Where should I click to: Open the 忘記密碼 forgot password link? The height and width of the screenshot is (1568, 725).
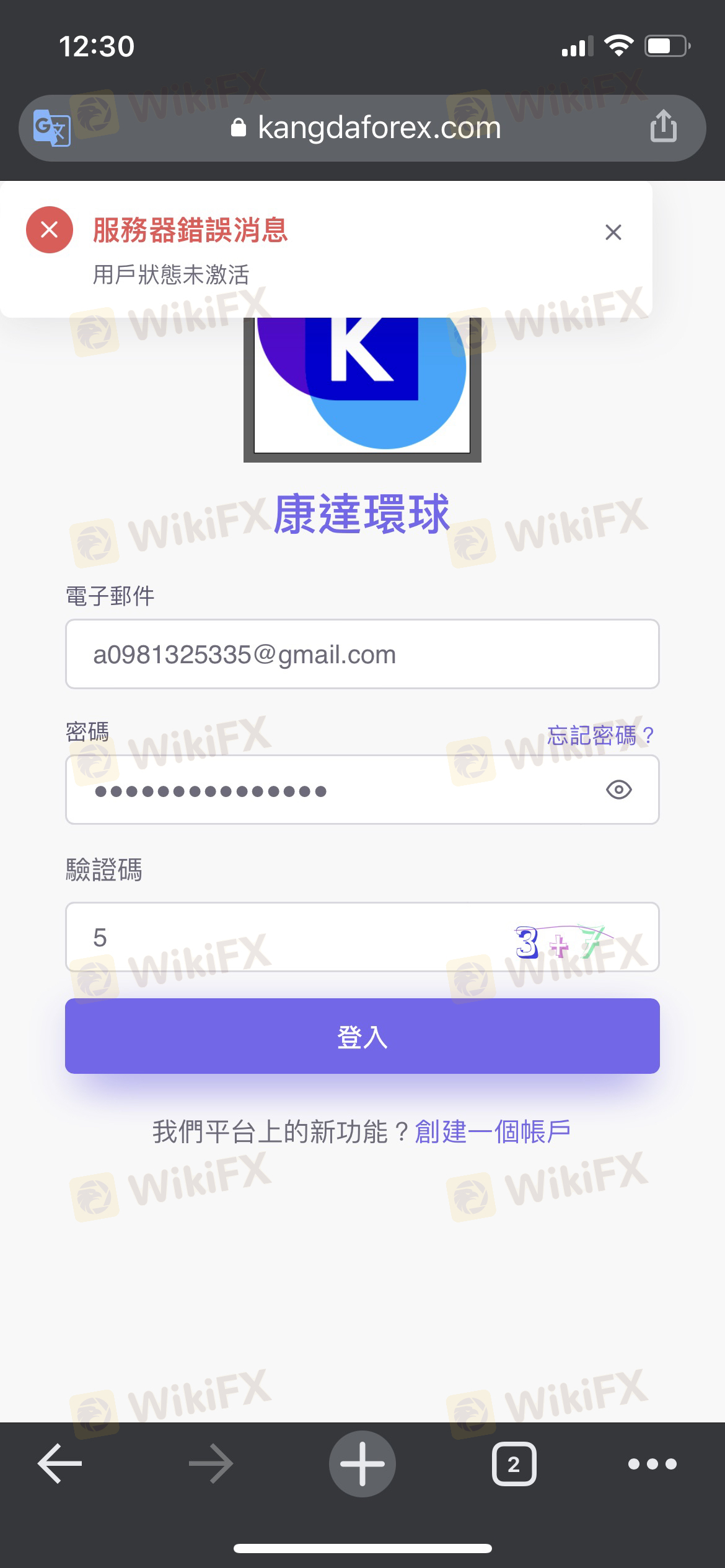pyautogui.click(x=600, y=735)
